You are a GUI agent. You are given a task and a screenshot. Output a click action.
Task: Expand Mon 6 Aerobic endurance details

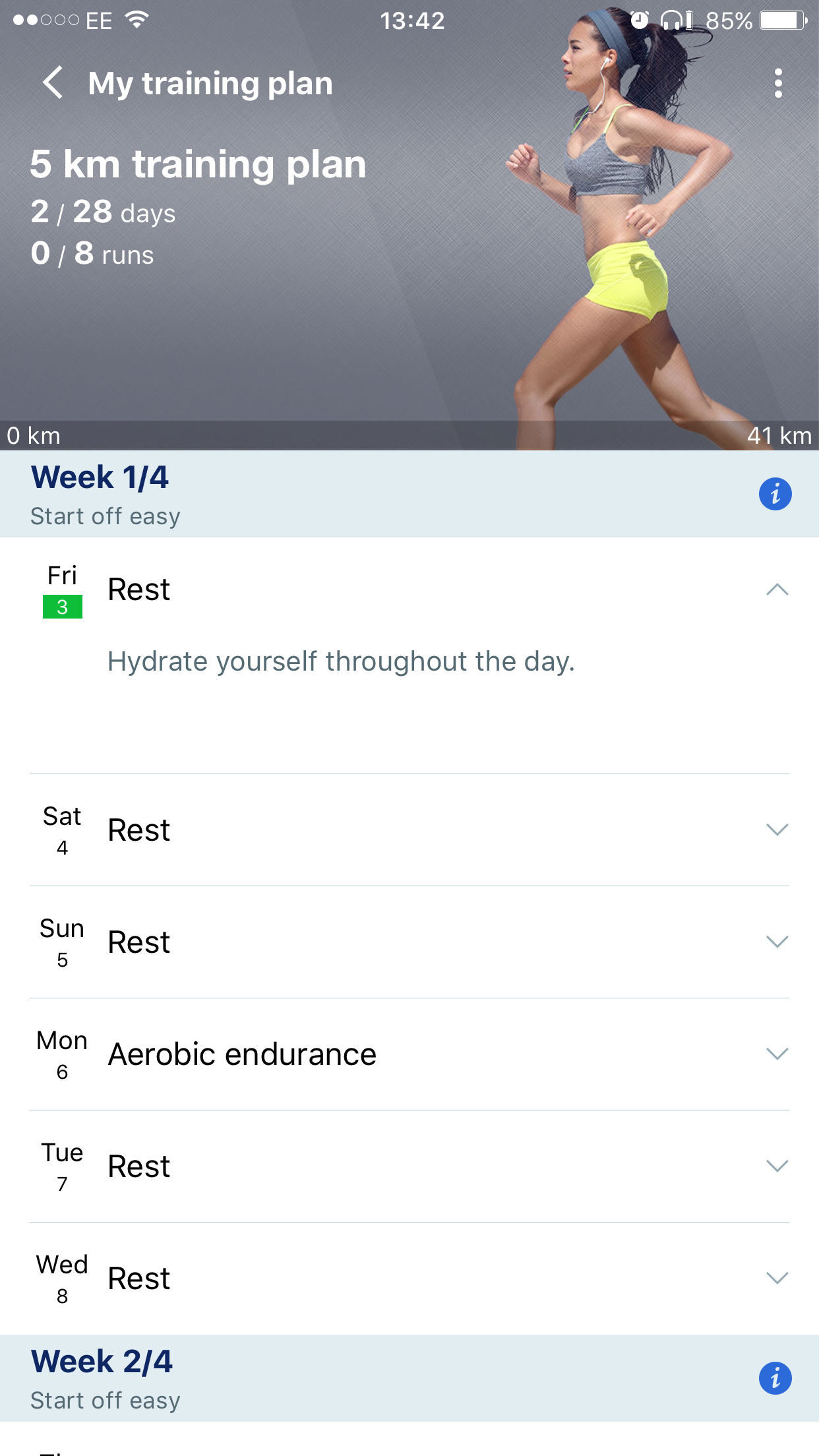pos(777,1054)
